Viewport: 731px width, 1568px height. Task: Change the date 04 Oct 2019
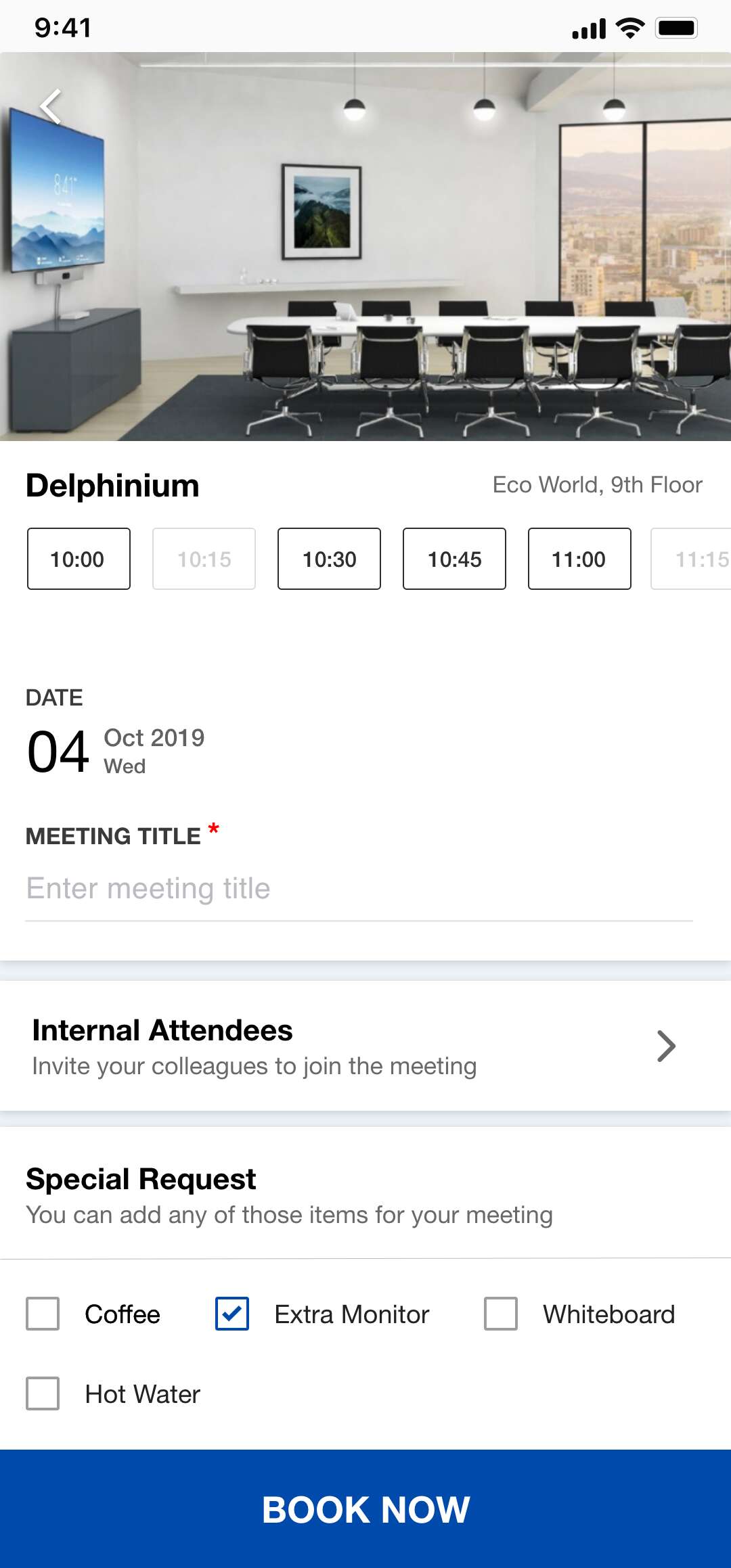115,751
